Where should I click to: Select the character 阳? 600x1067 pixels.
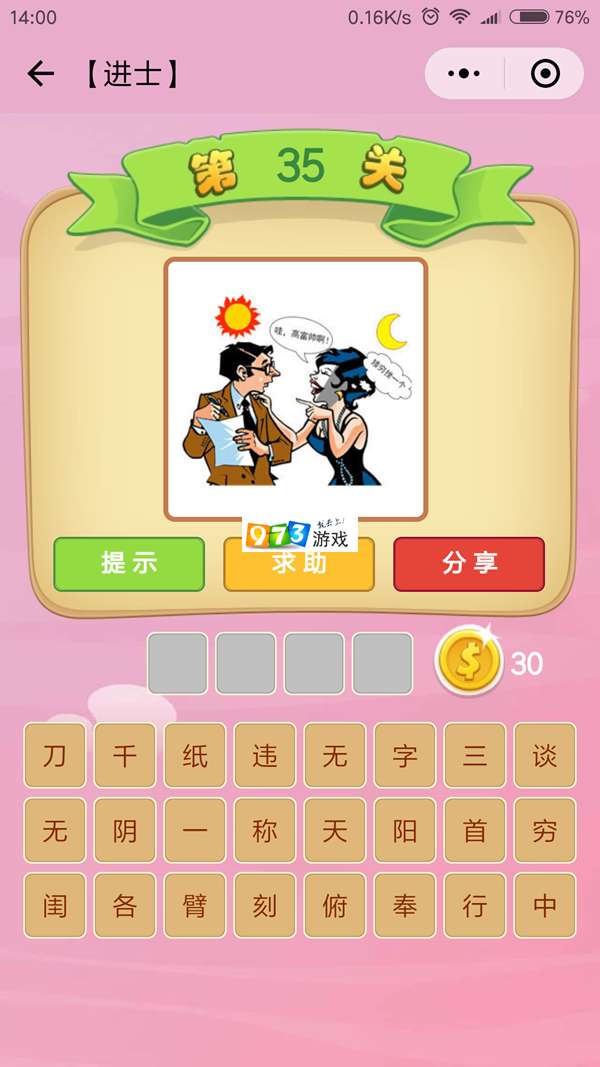click(x=405, y=830)
